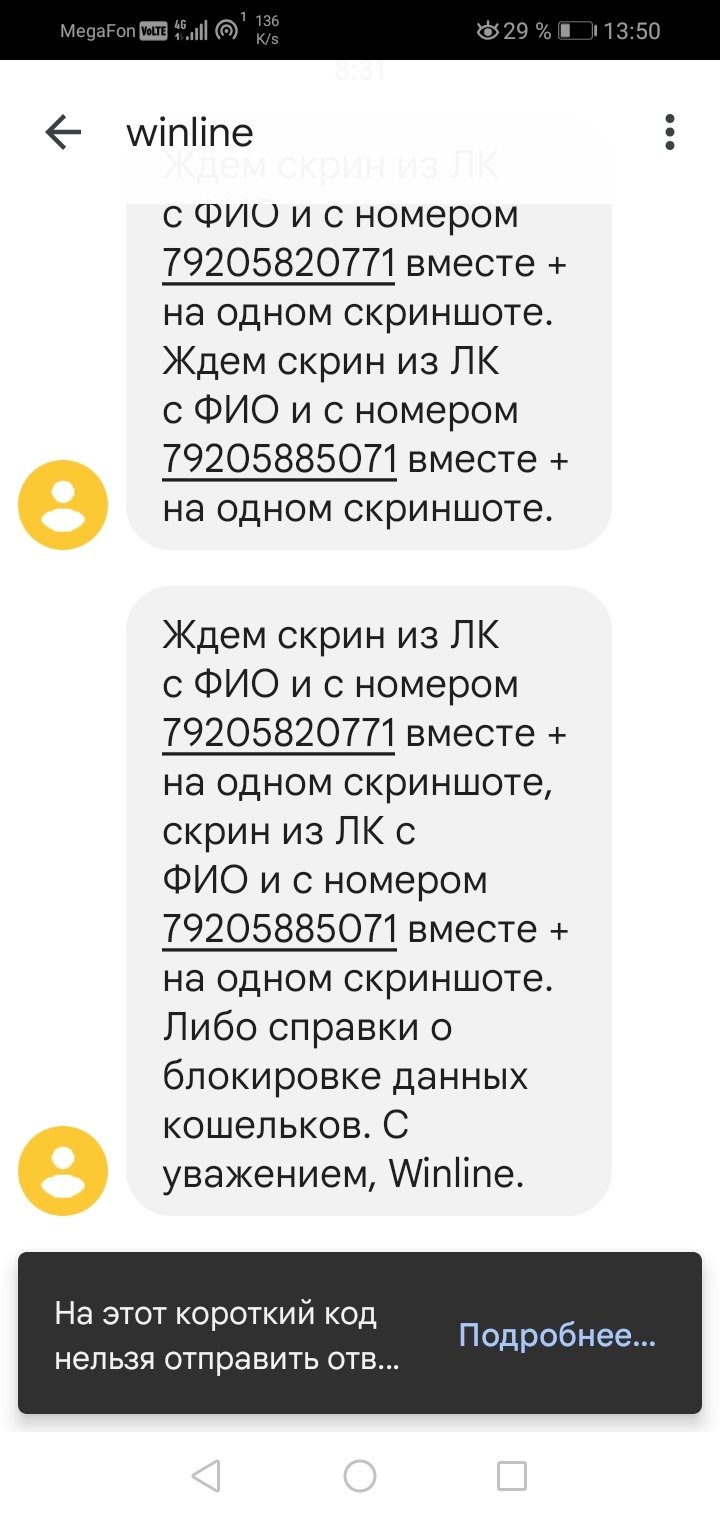Open the conversation overflow menu

(669, 132)
